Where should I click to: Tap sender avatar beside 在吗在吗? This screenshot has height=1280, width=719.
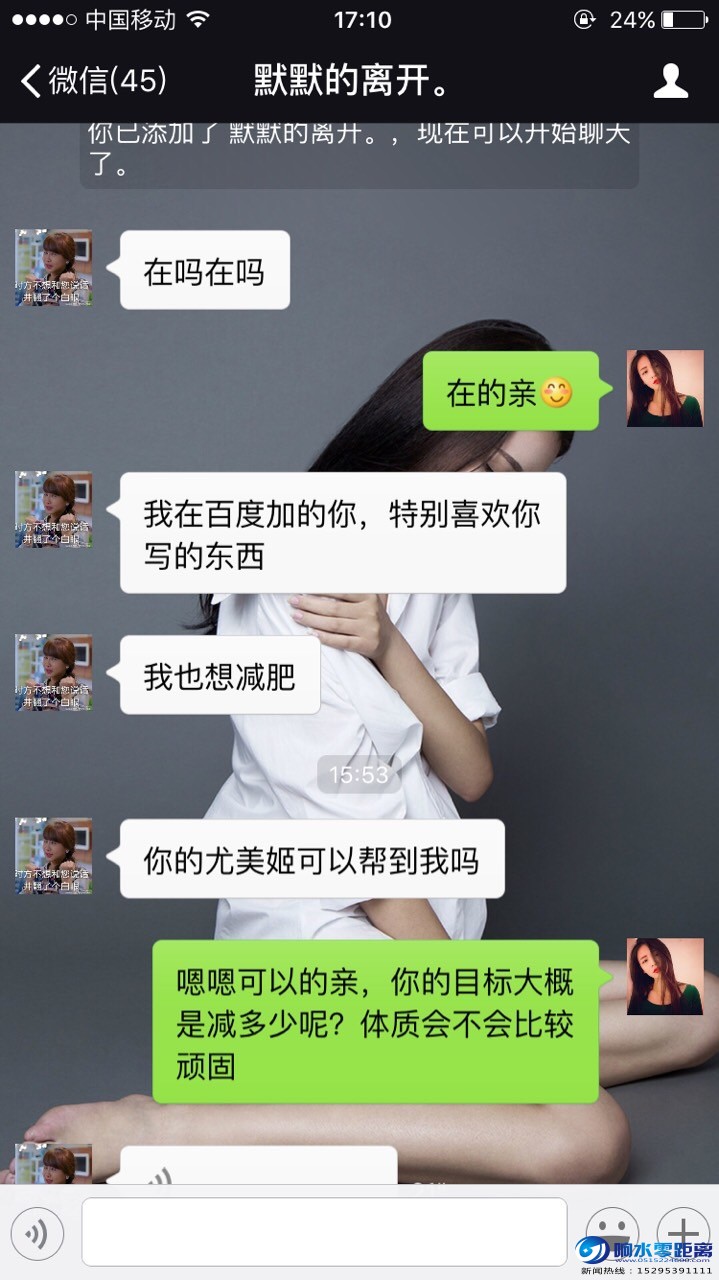[x=54, y=268]
